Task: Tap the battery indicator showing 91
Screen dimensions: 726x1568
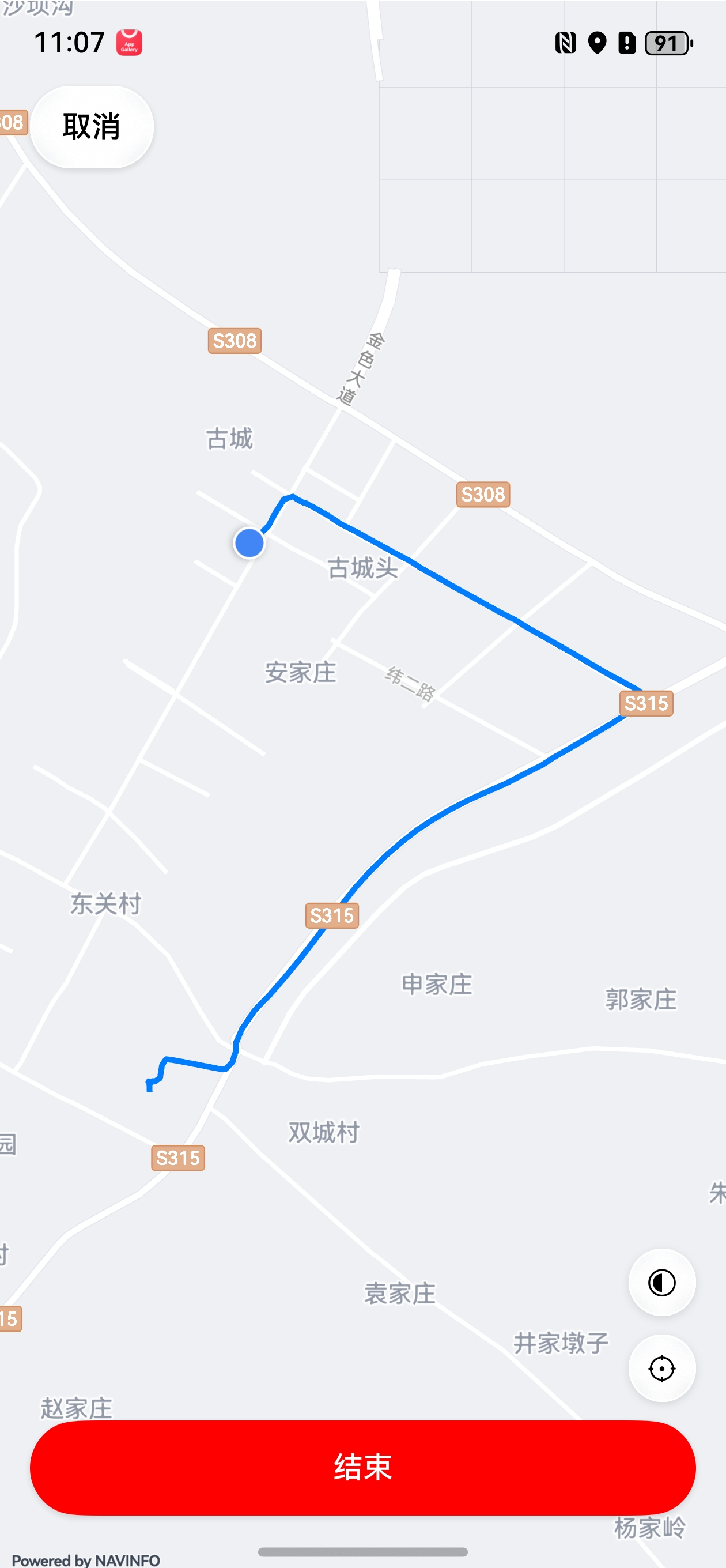Action: coord(665,43)
